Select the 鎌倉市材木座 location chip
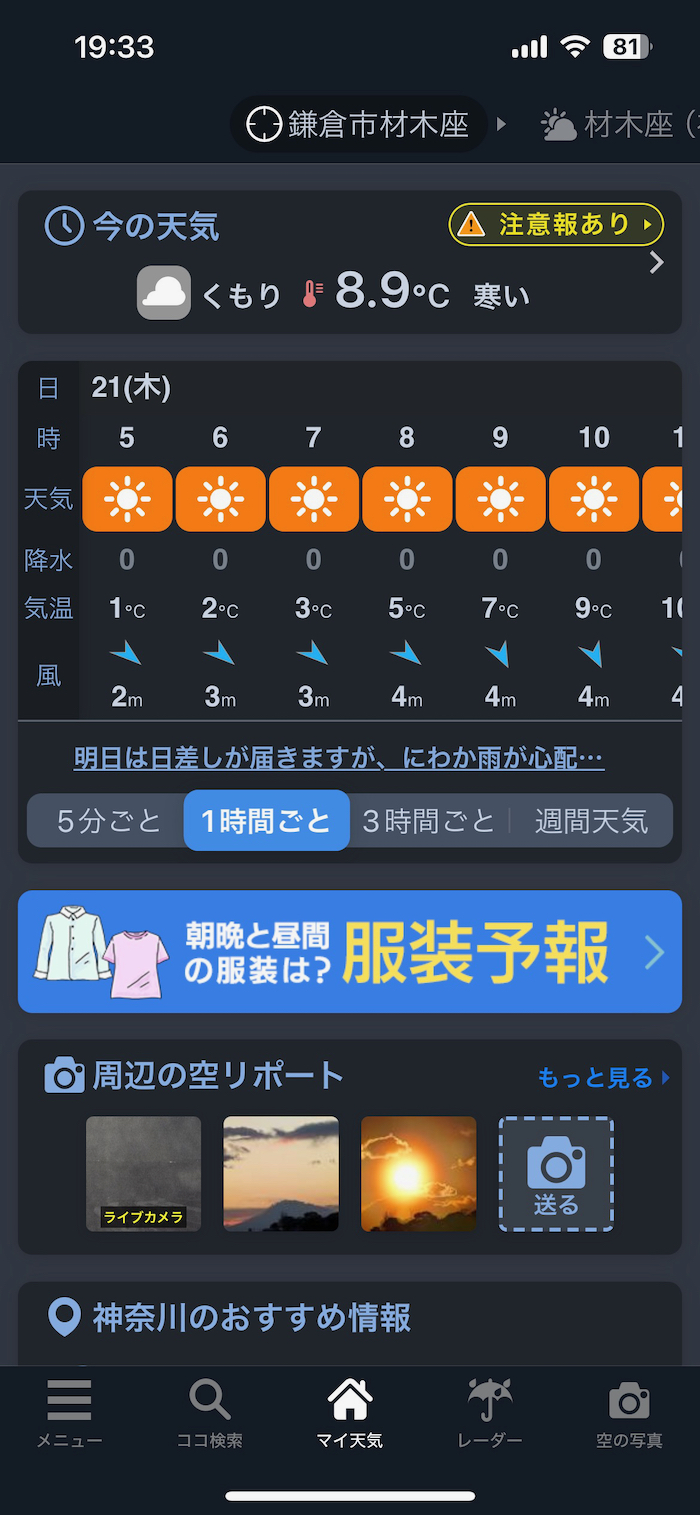The image size is (700, 1515). coord(360,124)
